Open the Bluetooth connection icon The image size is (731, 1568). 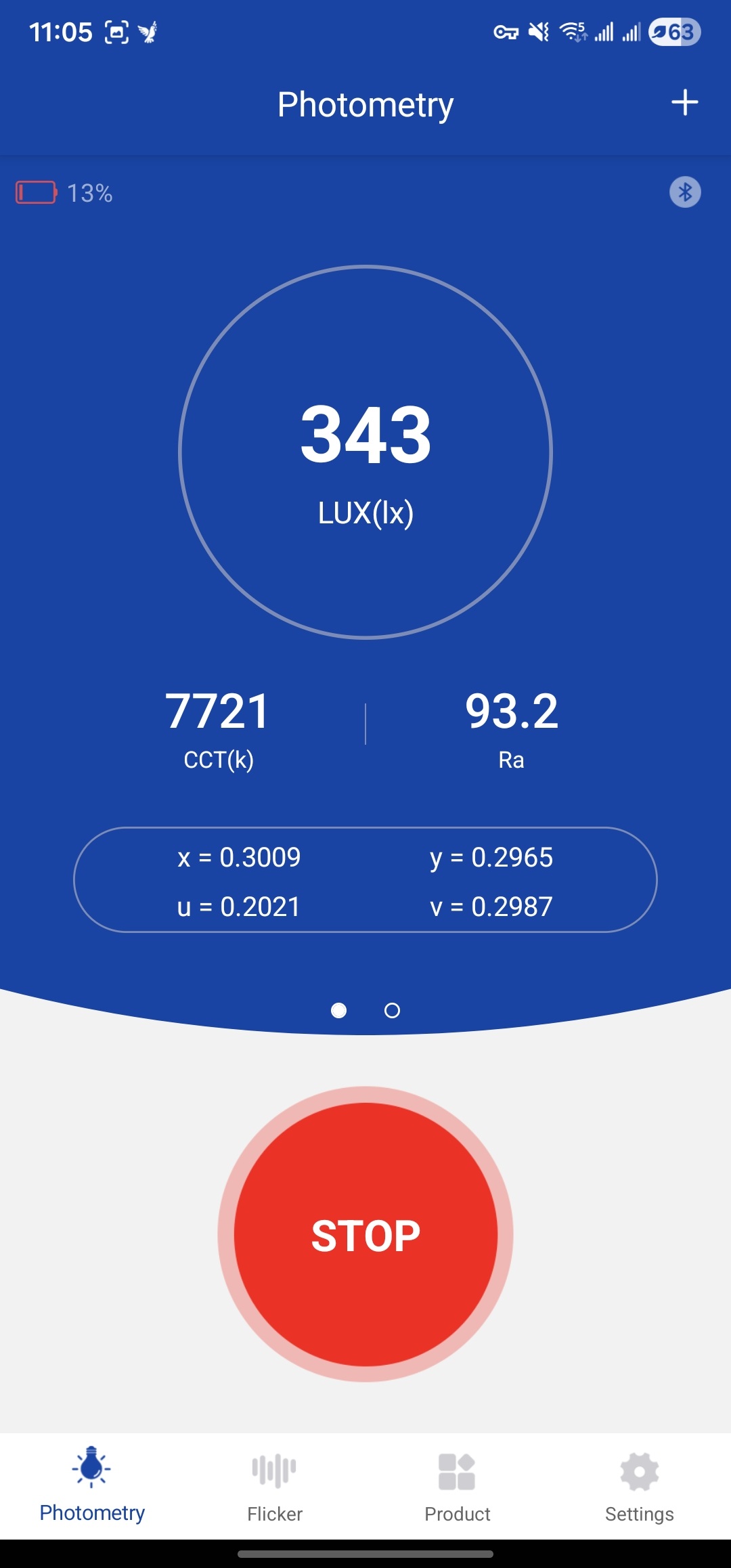685,192
